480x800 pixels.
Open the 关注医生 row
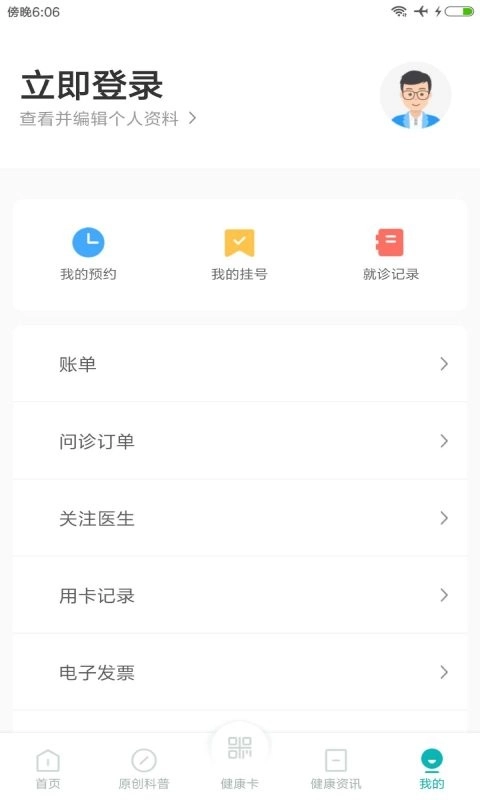click(240, 518)
